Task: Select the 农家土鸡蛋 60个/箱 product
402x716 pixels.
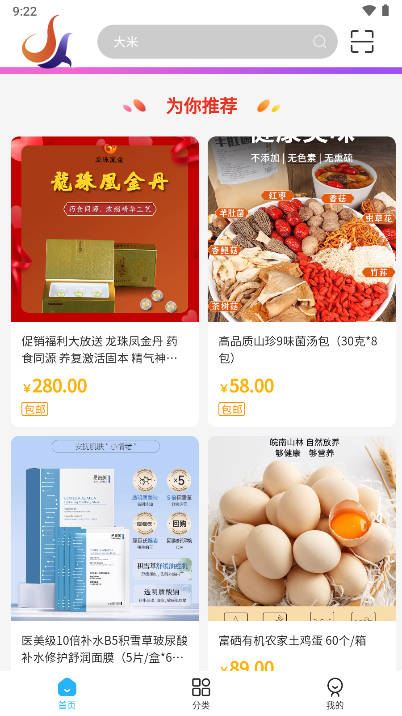Action: [x=302, y=553]
